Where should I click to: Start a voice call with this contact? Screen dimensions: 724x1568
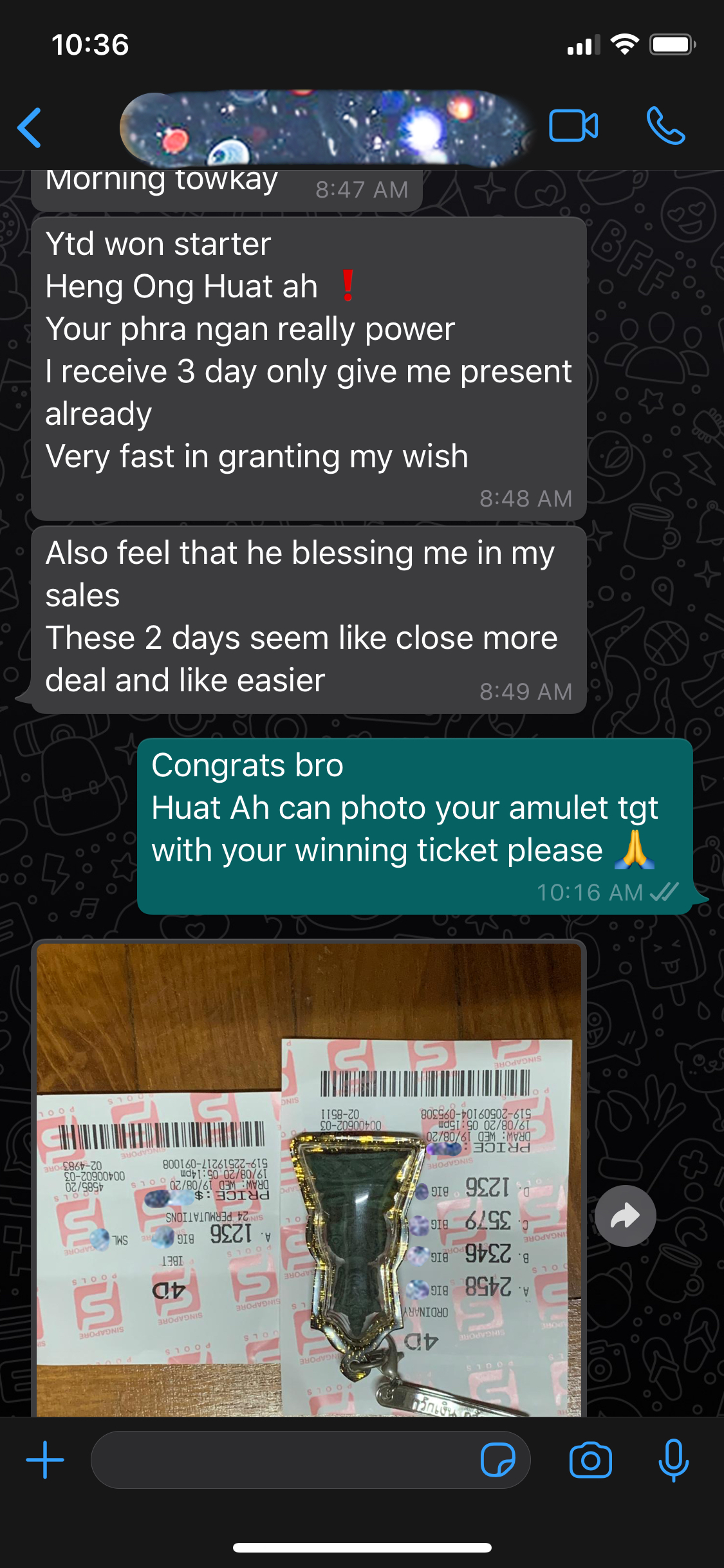(665, 126)
